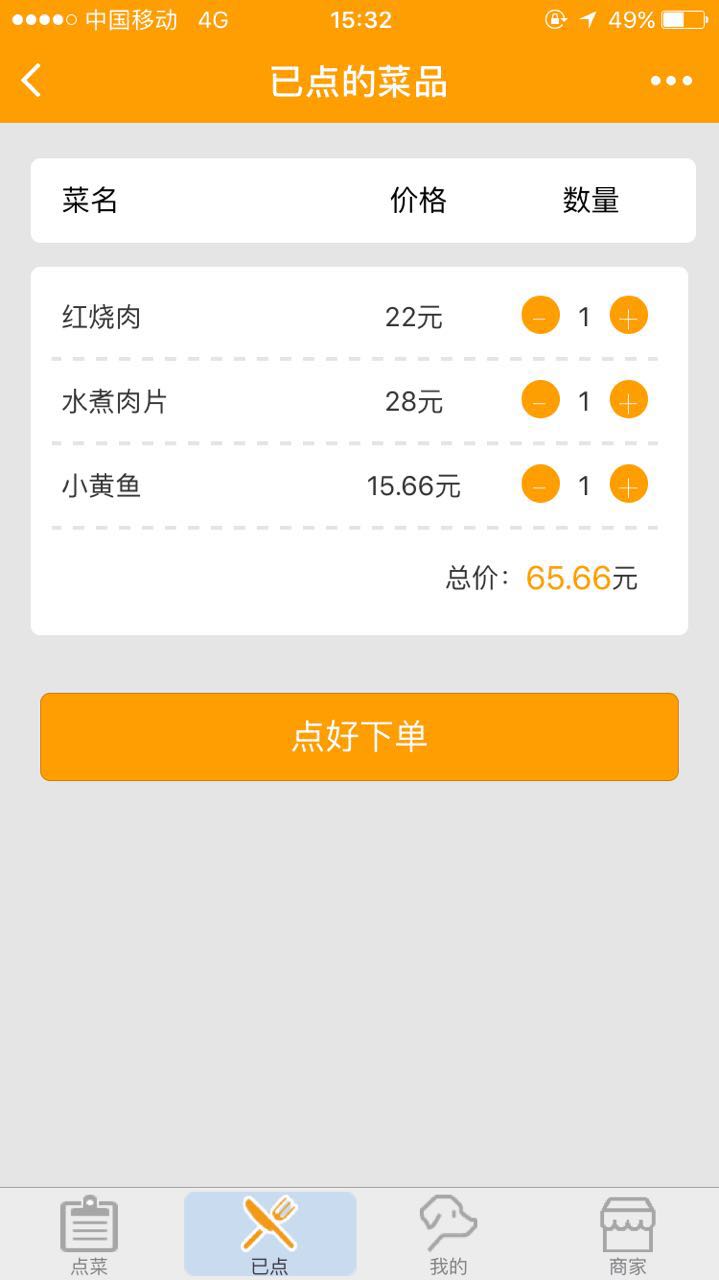Switch to the 点菜 tab
Screen dimensions: 719x1280
tap(90, 1236)
